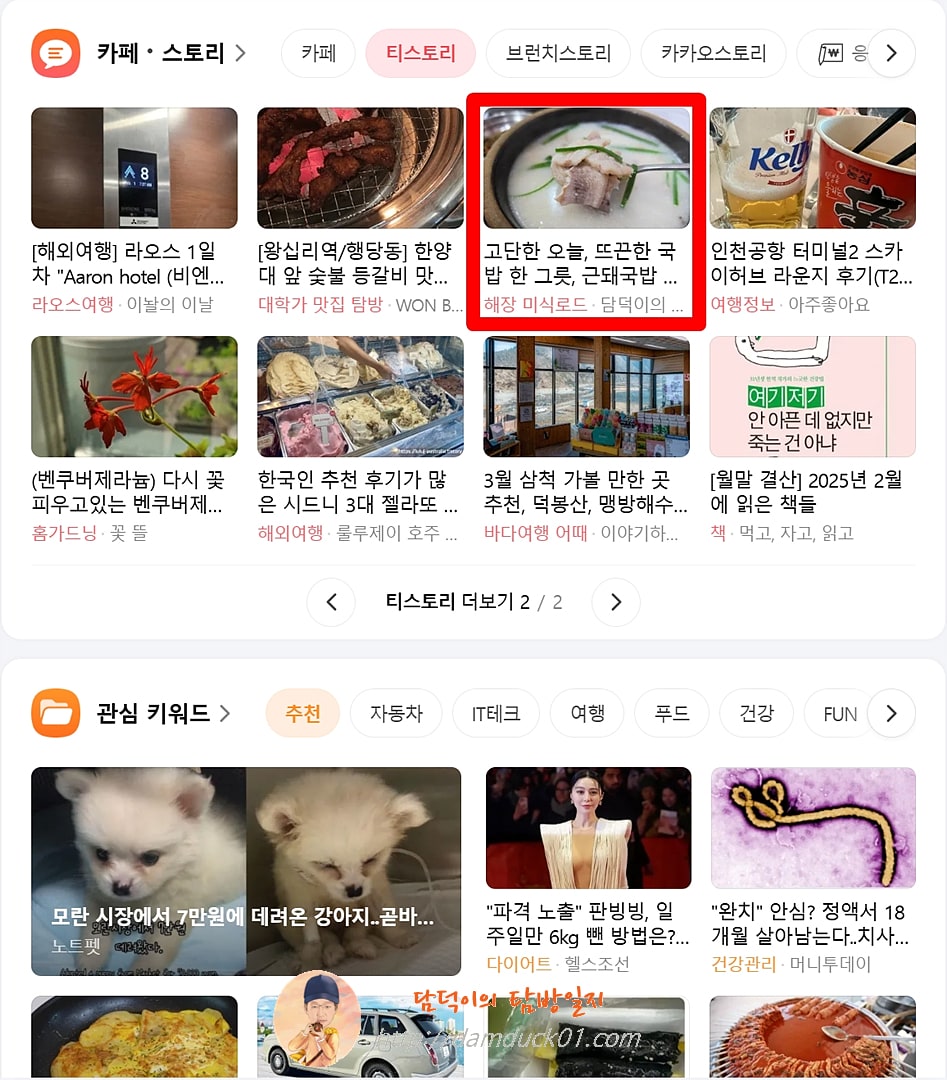Viewport: 947px width, 1080px height.
Task: Click the right arrow at the end of story tabs
Action: pos(891,54)
